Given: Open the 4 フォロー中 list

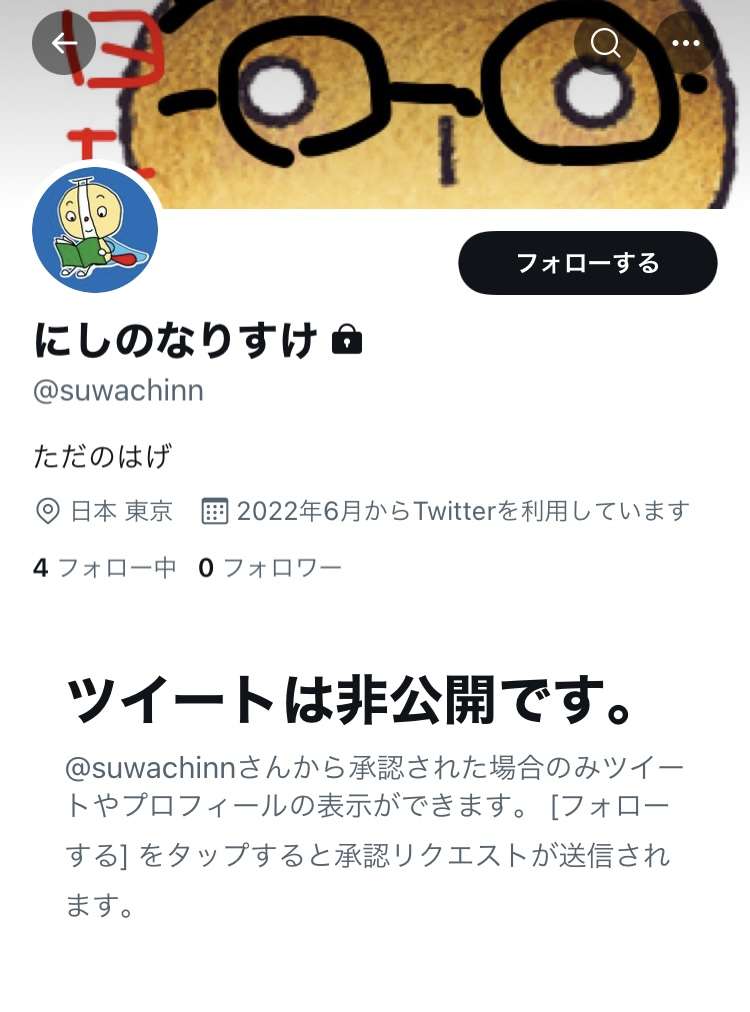Looking at the screenshot, I should [x=105, y=568].
